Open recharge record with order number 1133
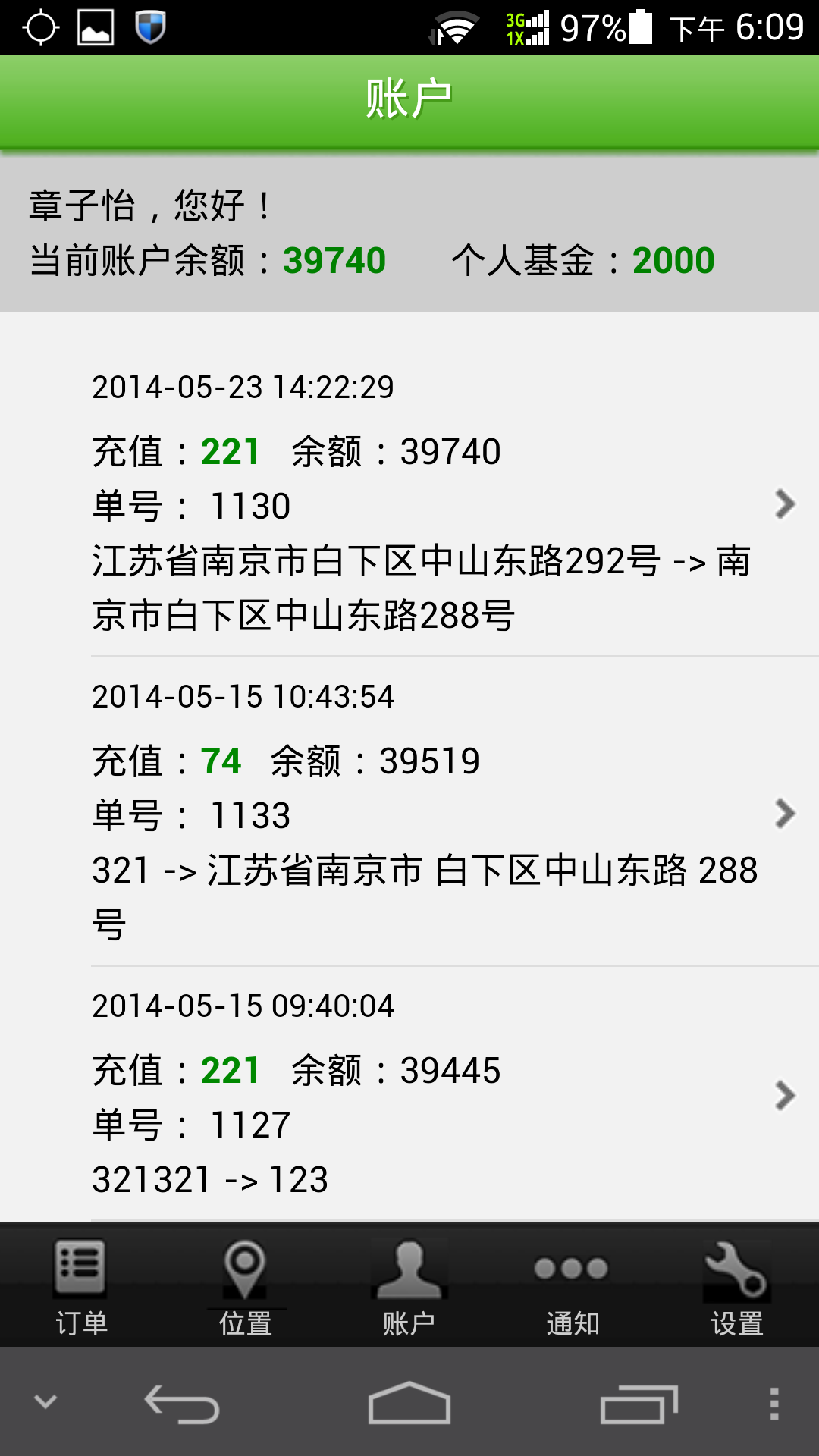 pos(409,811)
